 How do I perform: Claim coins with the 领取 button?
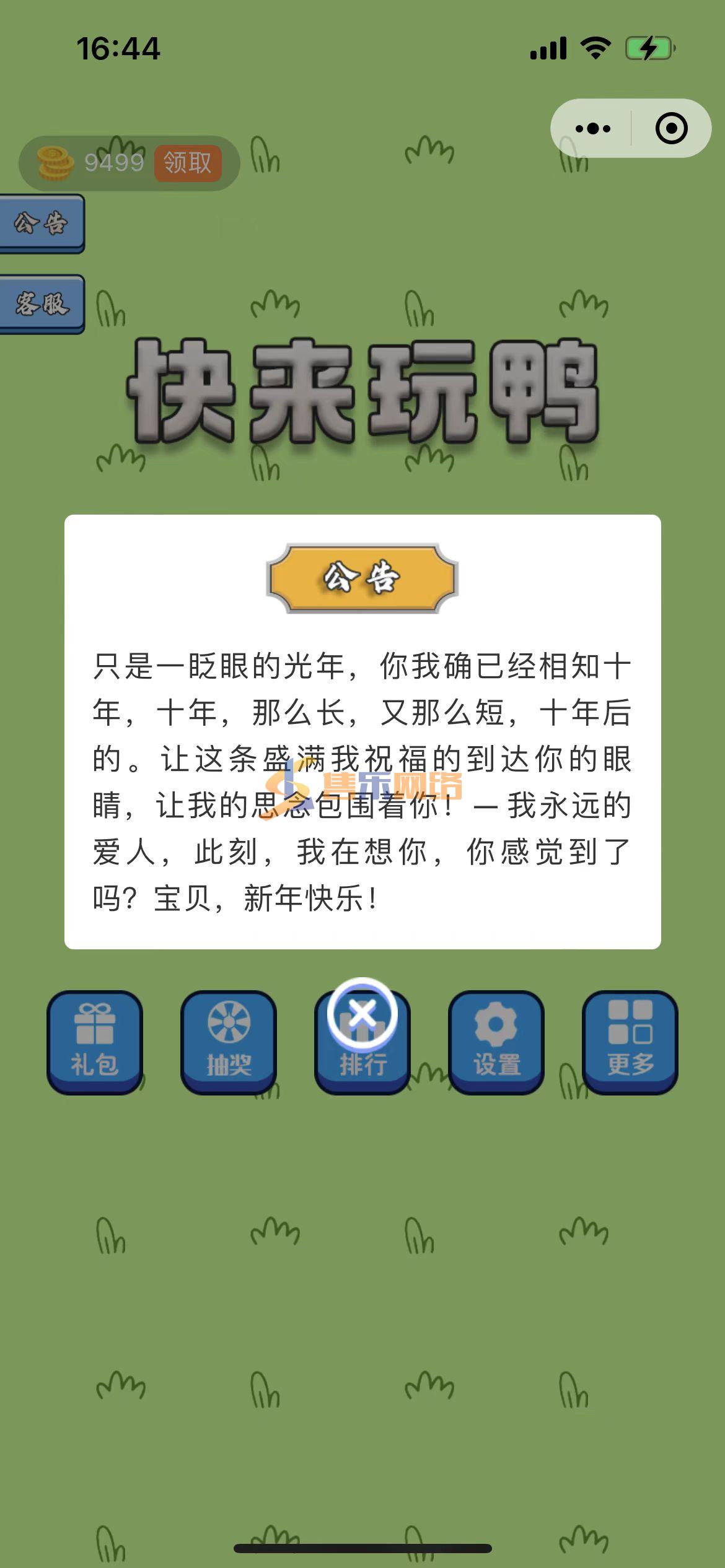(x=188, y=163)
